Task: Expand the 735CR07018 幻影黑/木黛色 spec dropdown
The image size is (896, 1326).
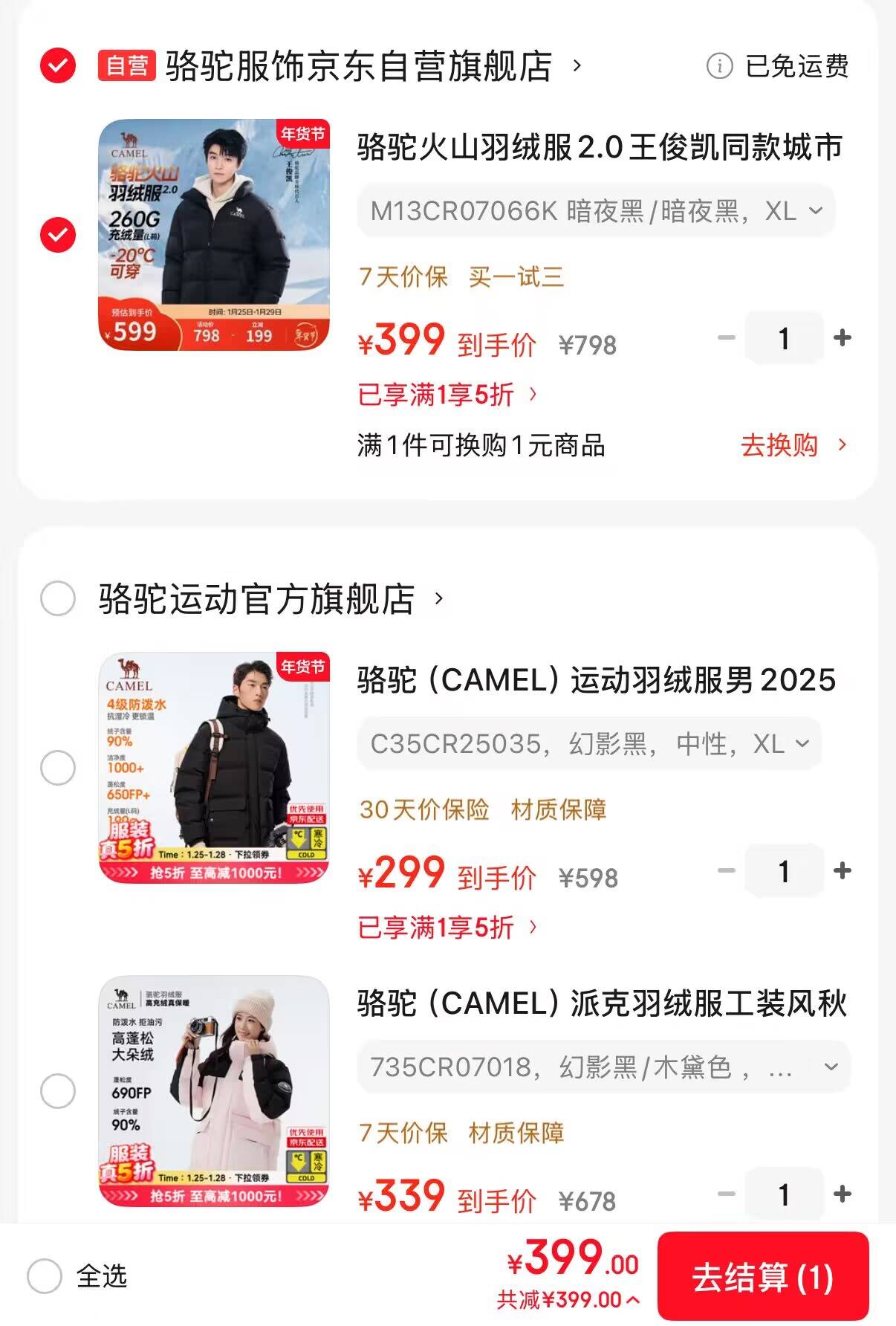Action: tap(603, 1067)
